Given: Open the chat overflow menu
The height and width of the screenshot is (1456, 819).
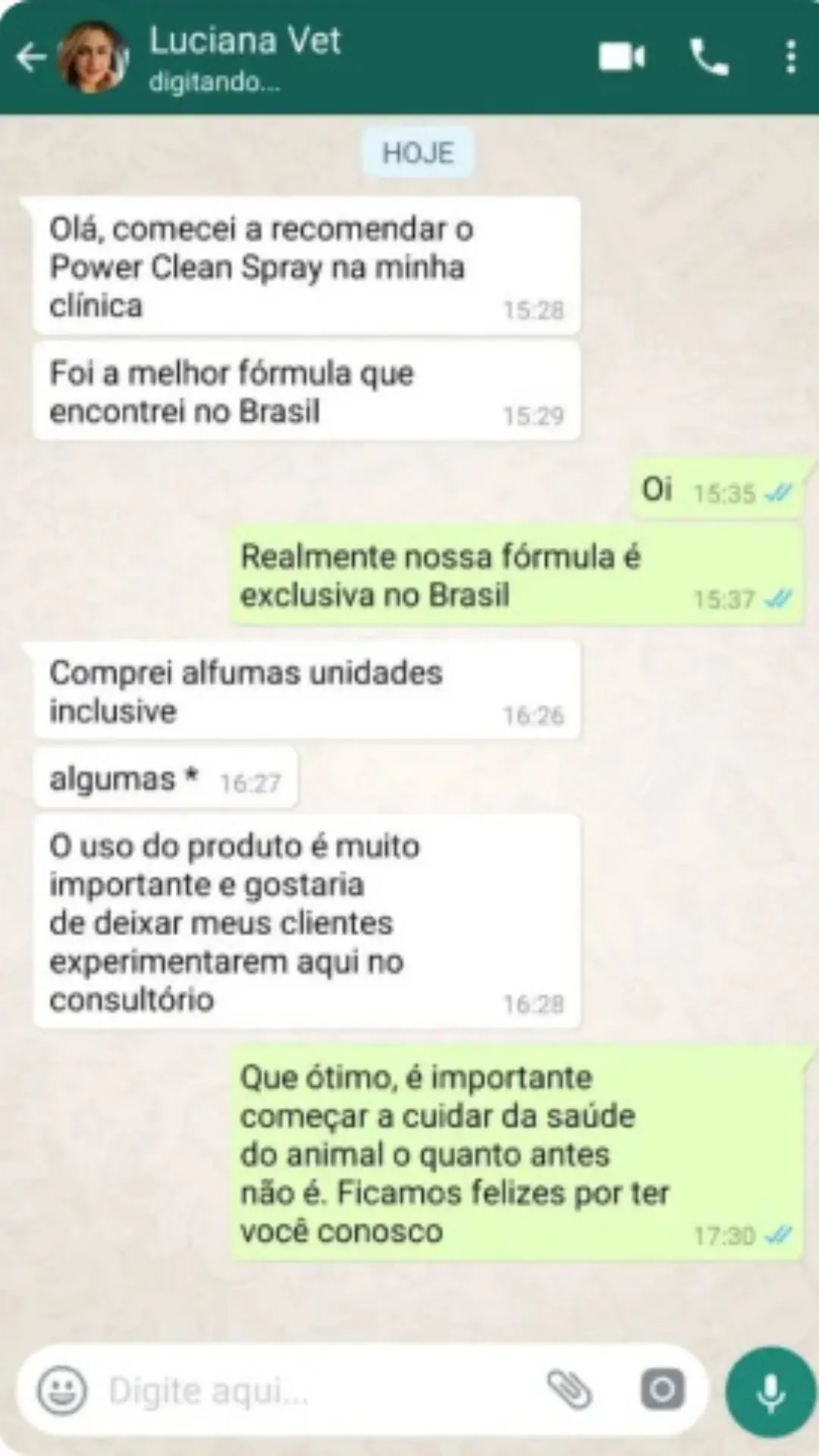Looking at the screenshot, I should 791,58.
